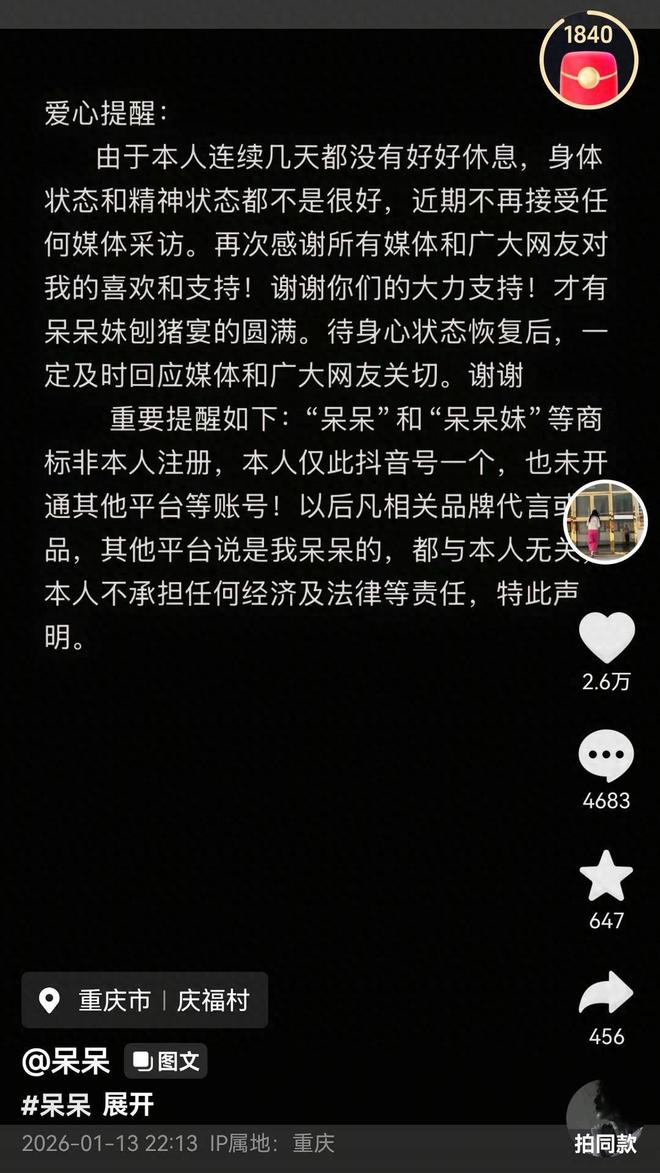Like this post with the heart

[x=607, y=637]
